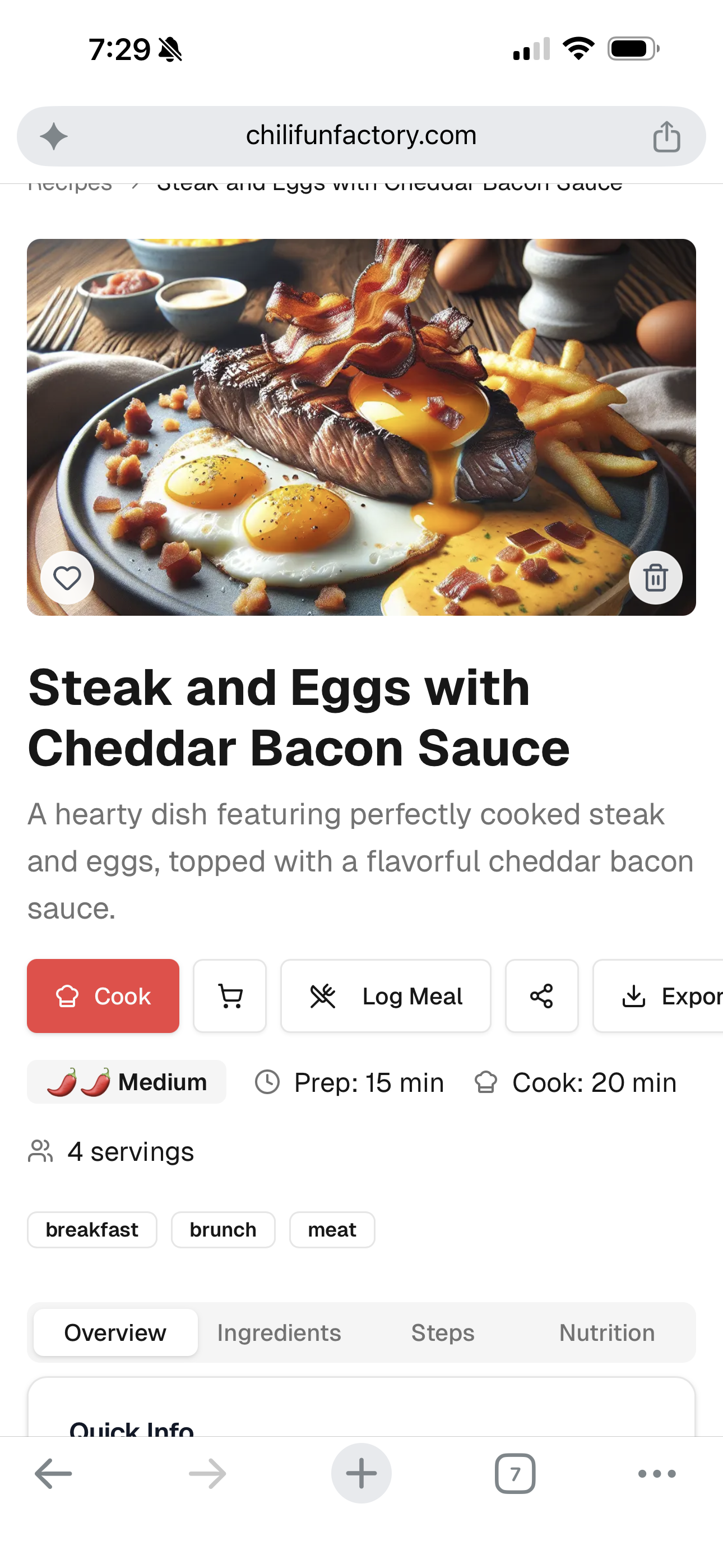Tap the chilifunfactory.com address bar
This screenshot has height=1568, width=723.
click(x=360, y=136)
